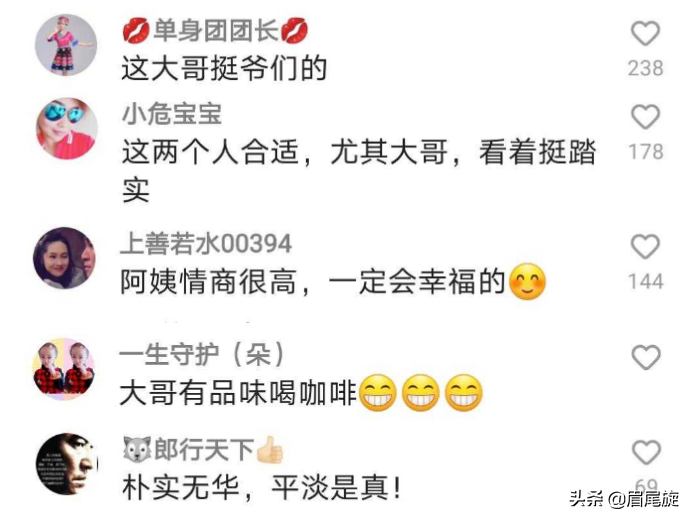Reply to comment 朴实无华，平淡是真
This screenshot has width=693, height=522.
coord(260,488)
